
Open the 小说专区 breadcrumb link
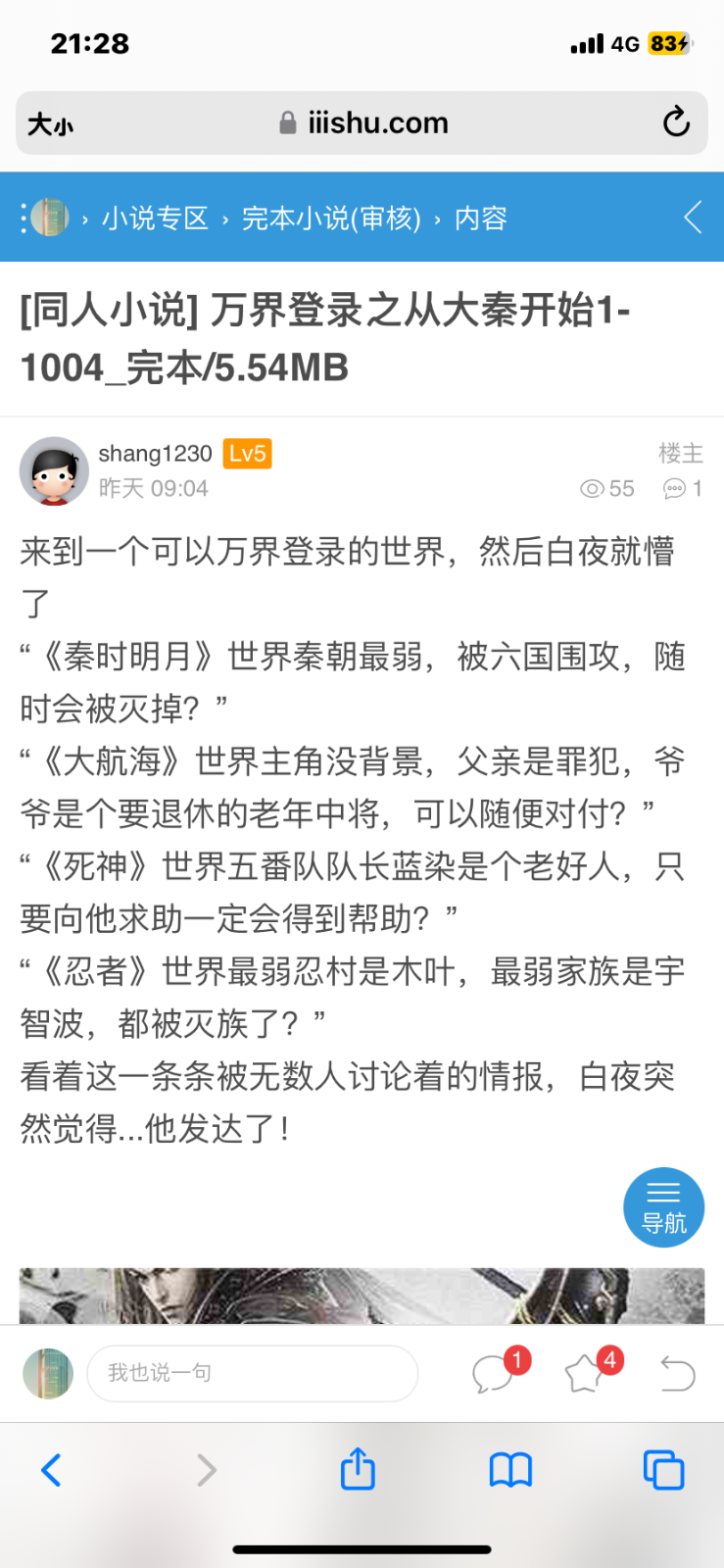click(x=155, y=218)
